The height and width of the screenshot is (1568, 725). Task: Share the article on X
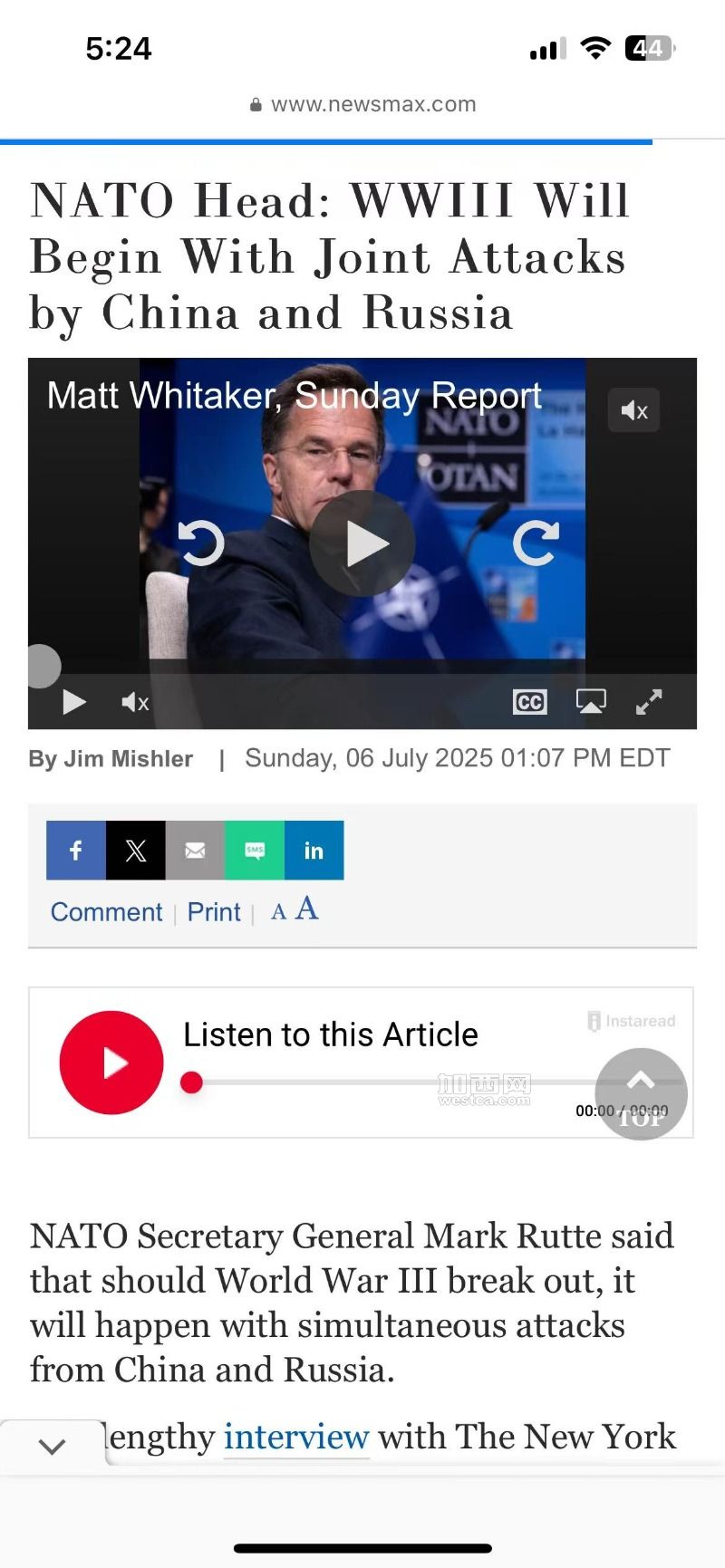[136, 851]
